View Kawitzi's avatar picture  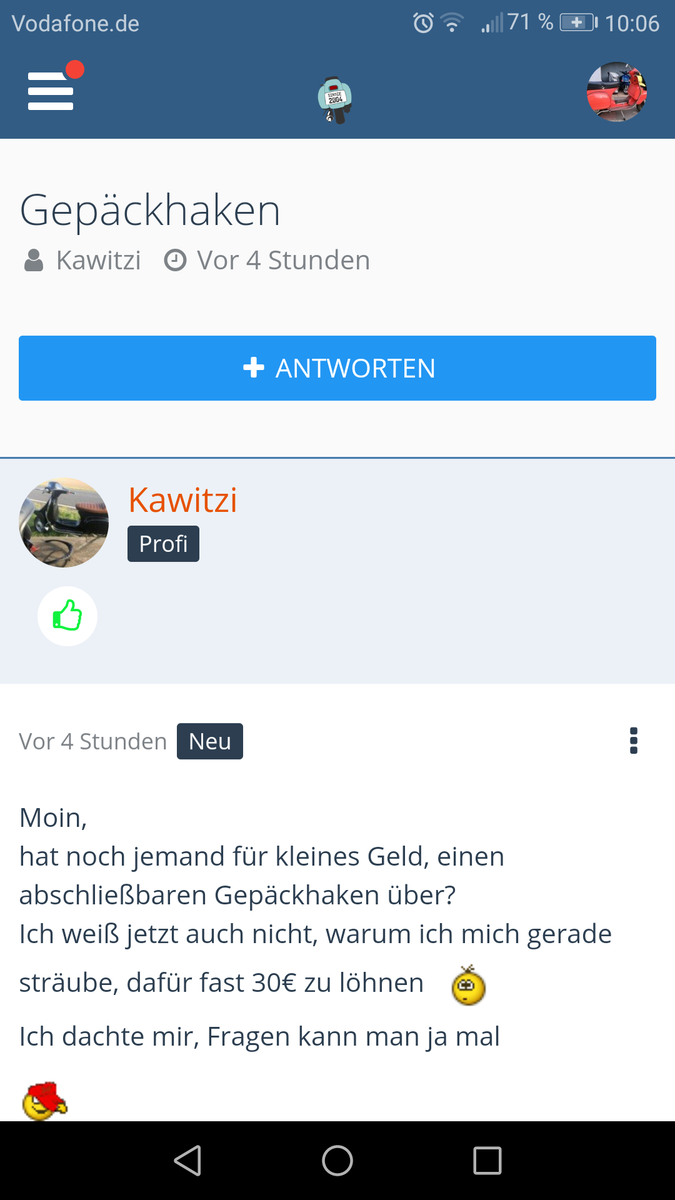pos(64,522)
